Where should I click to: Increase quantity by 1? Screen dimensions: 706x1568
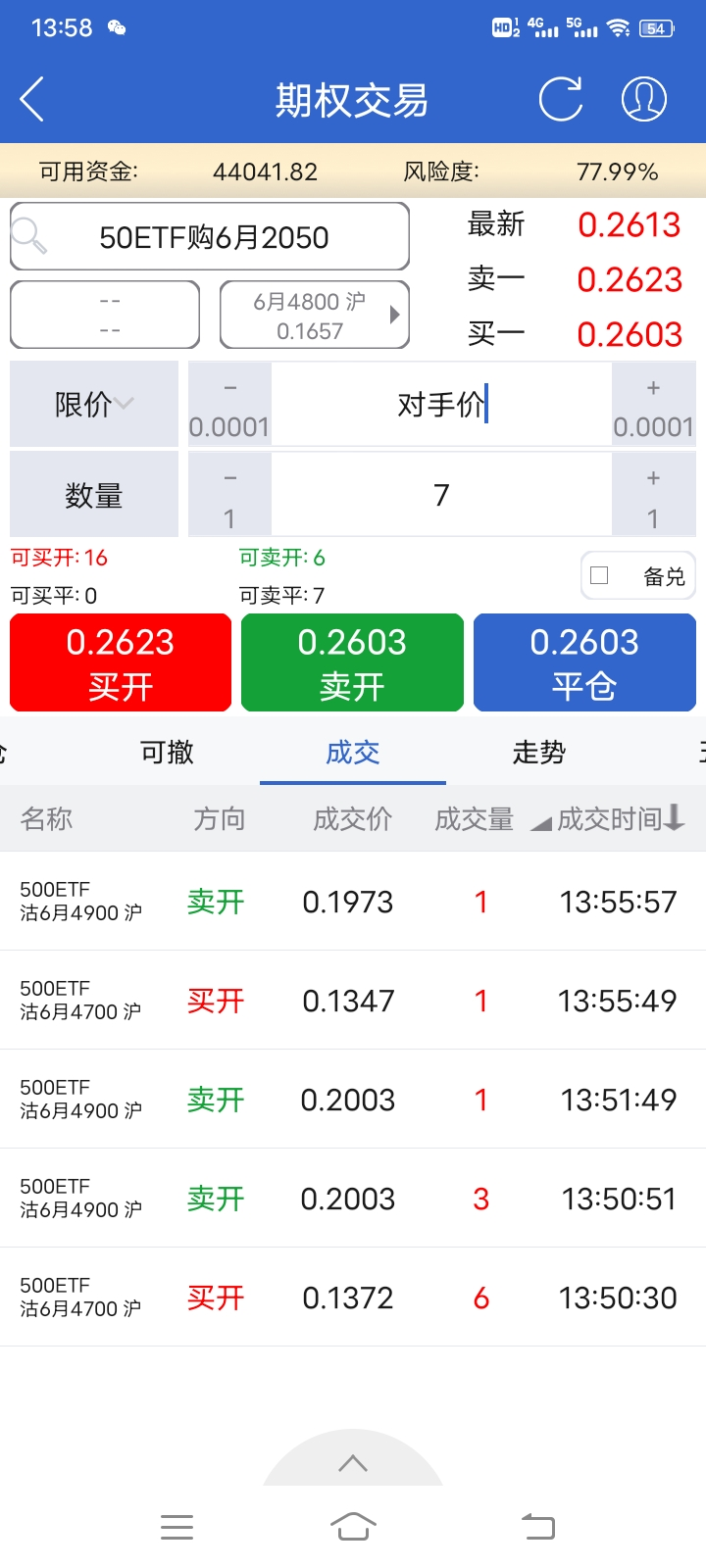[x=653, y=496]
